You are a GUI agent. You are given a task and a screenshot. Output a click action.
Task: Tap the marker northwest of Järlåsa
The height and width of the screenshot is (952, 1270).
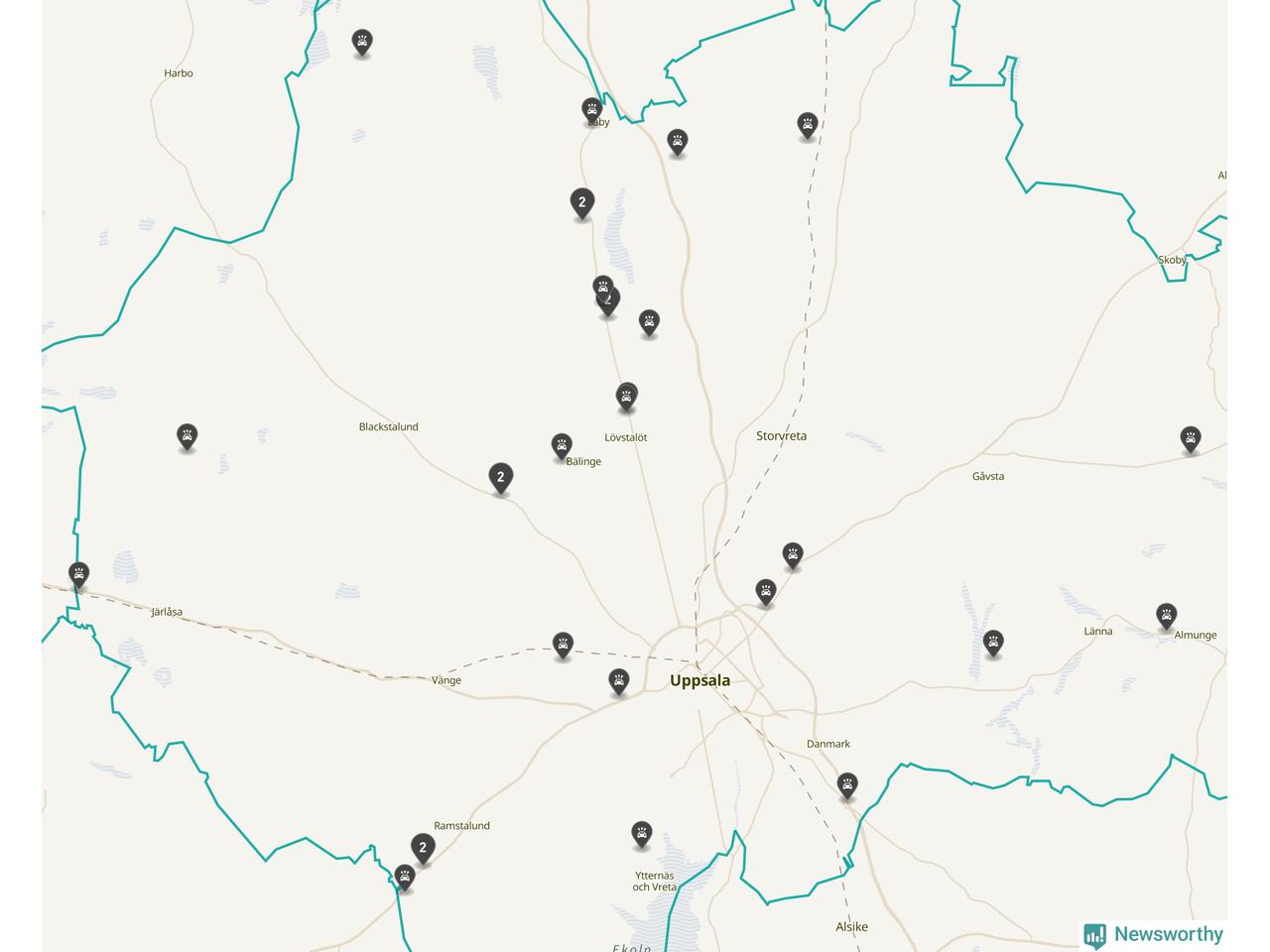(x=78, y=574)
